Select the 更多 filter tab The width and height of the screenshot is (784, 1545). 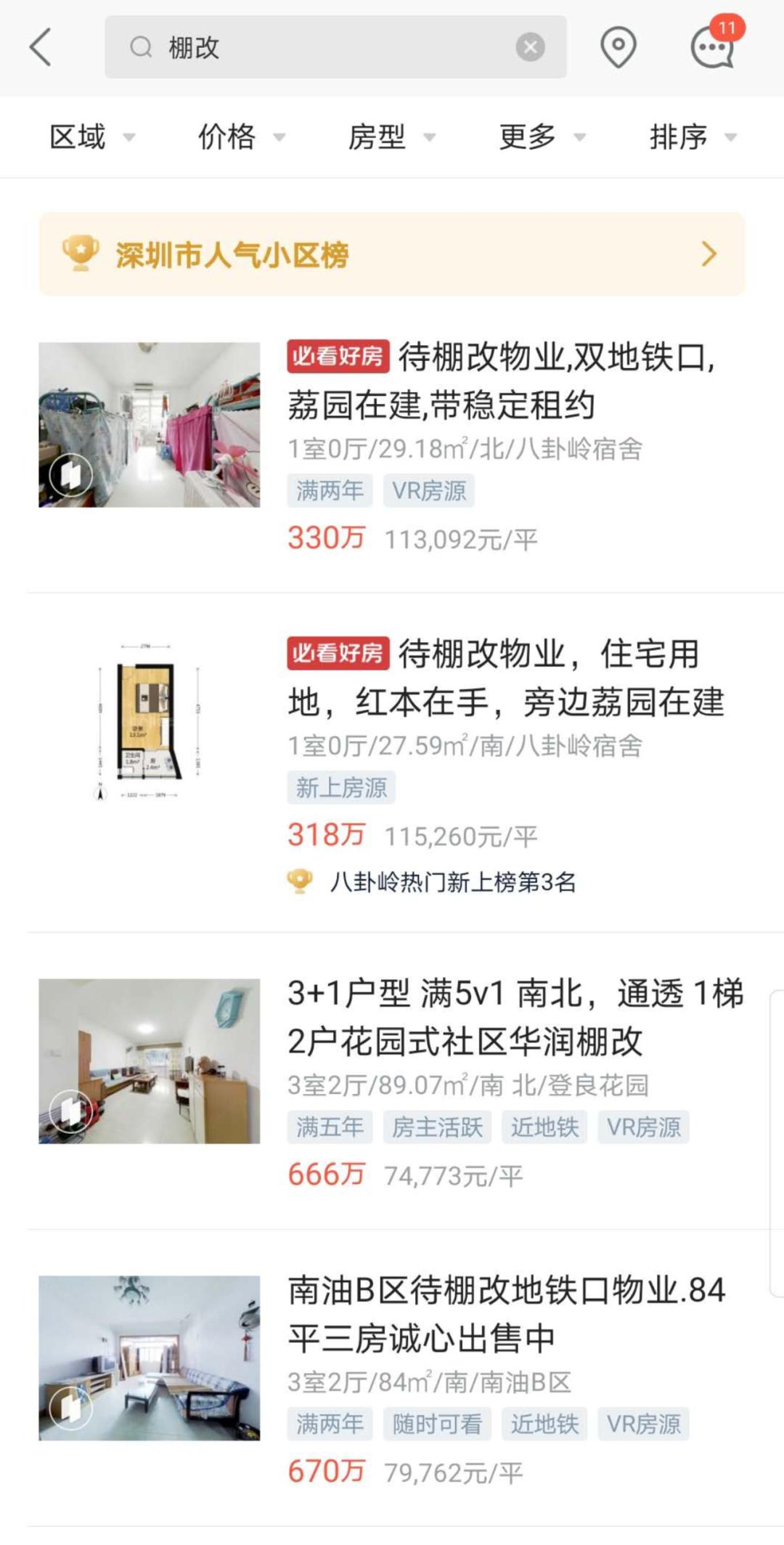pyautogui.click(x=528, y=137)
